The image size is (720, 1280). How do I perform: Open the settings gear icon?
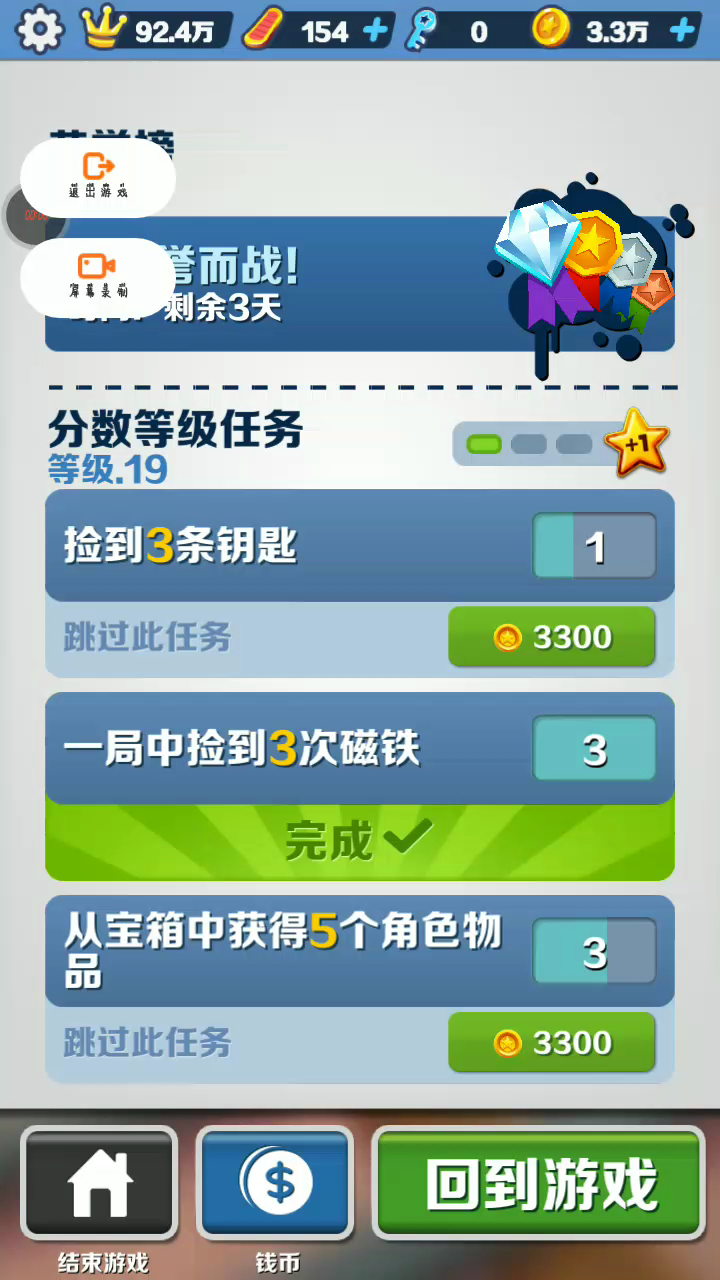coord(40,31)
